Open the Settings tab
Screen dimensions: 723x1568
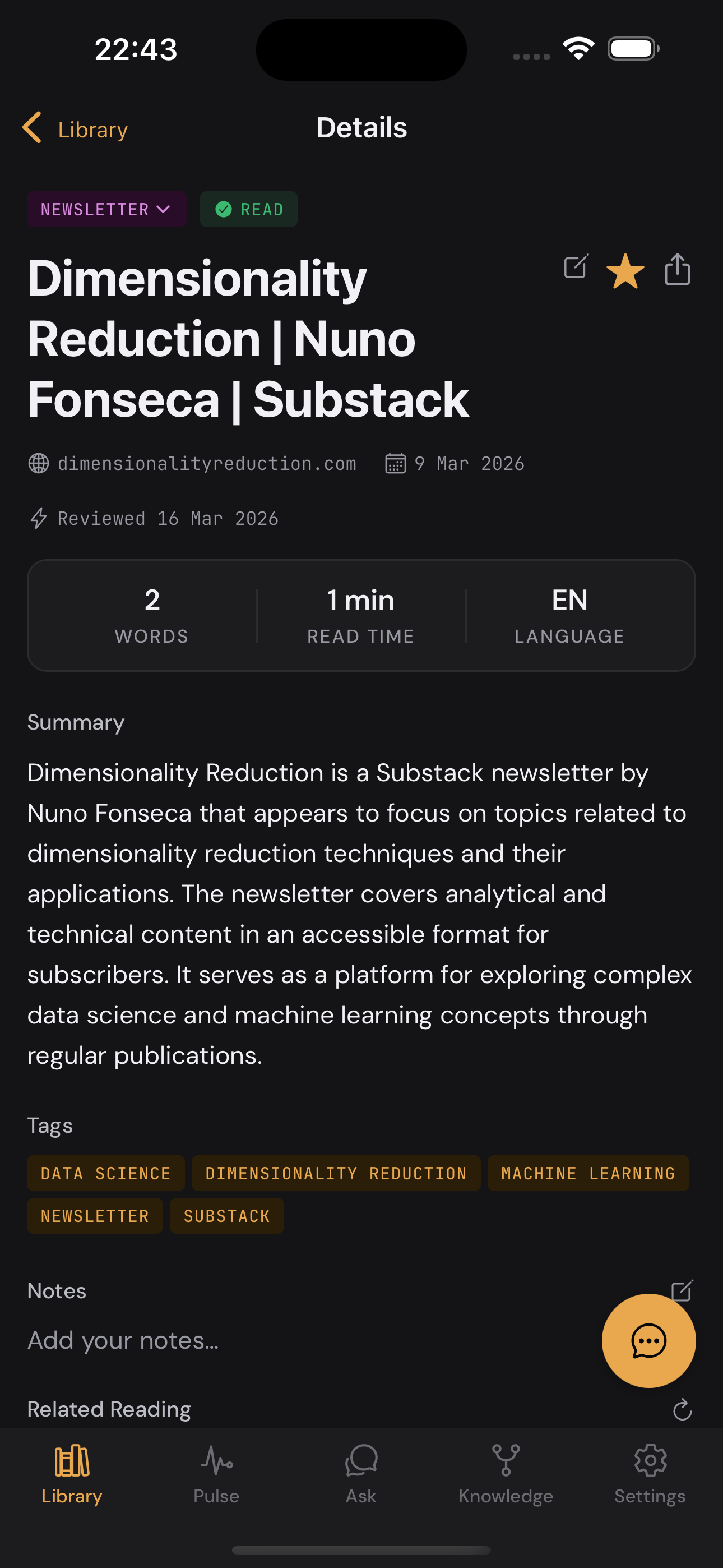650,1474
